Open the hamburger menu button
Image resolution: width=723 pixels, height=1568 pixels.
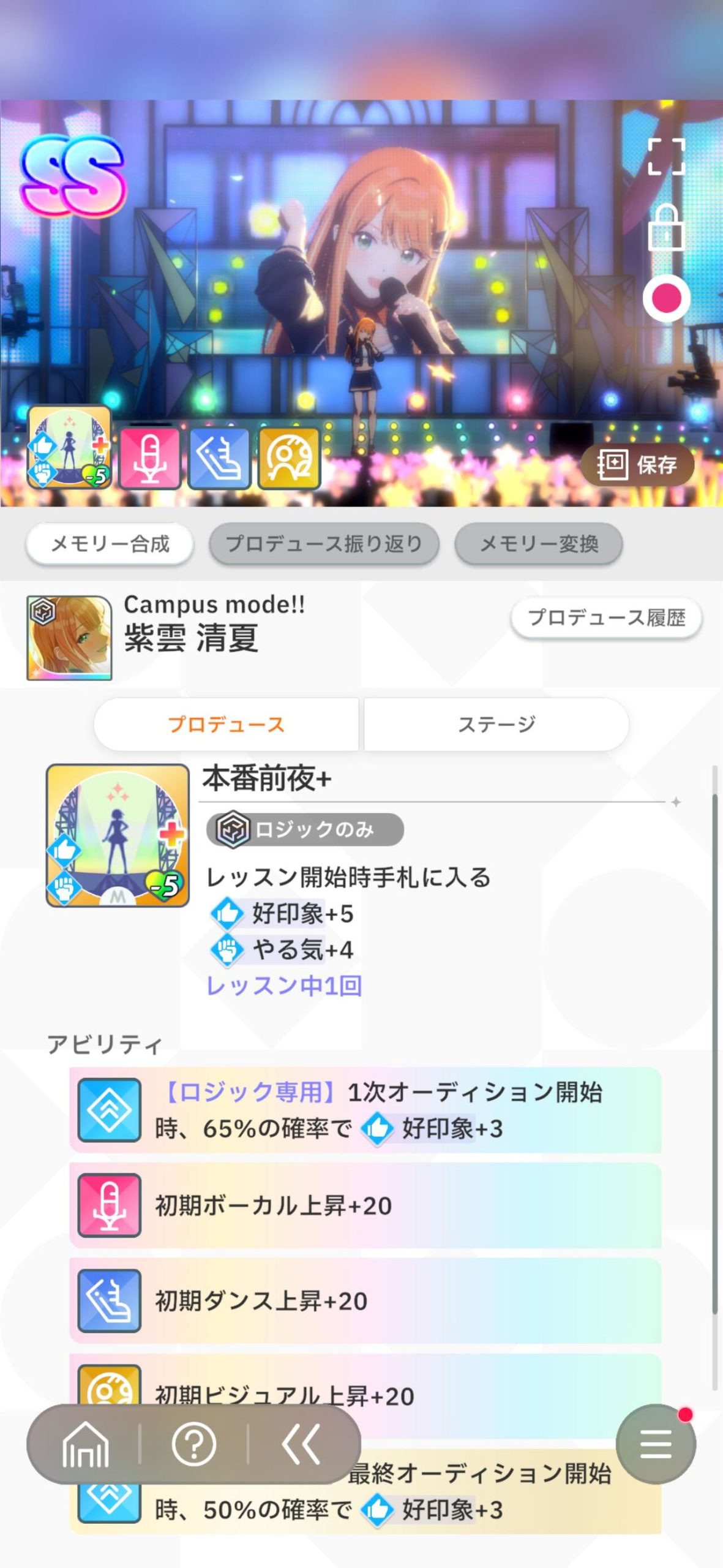tap(656, 1444)
